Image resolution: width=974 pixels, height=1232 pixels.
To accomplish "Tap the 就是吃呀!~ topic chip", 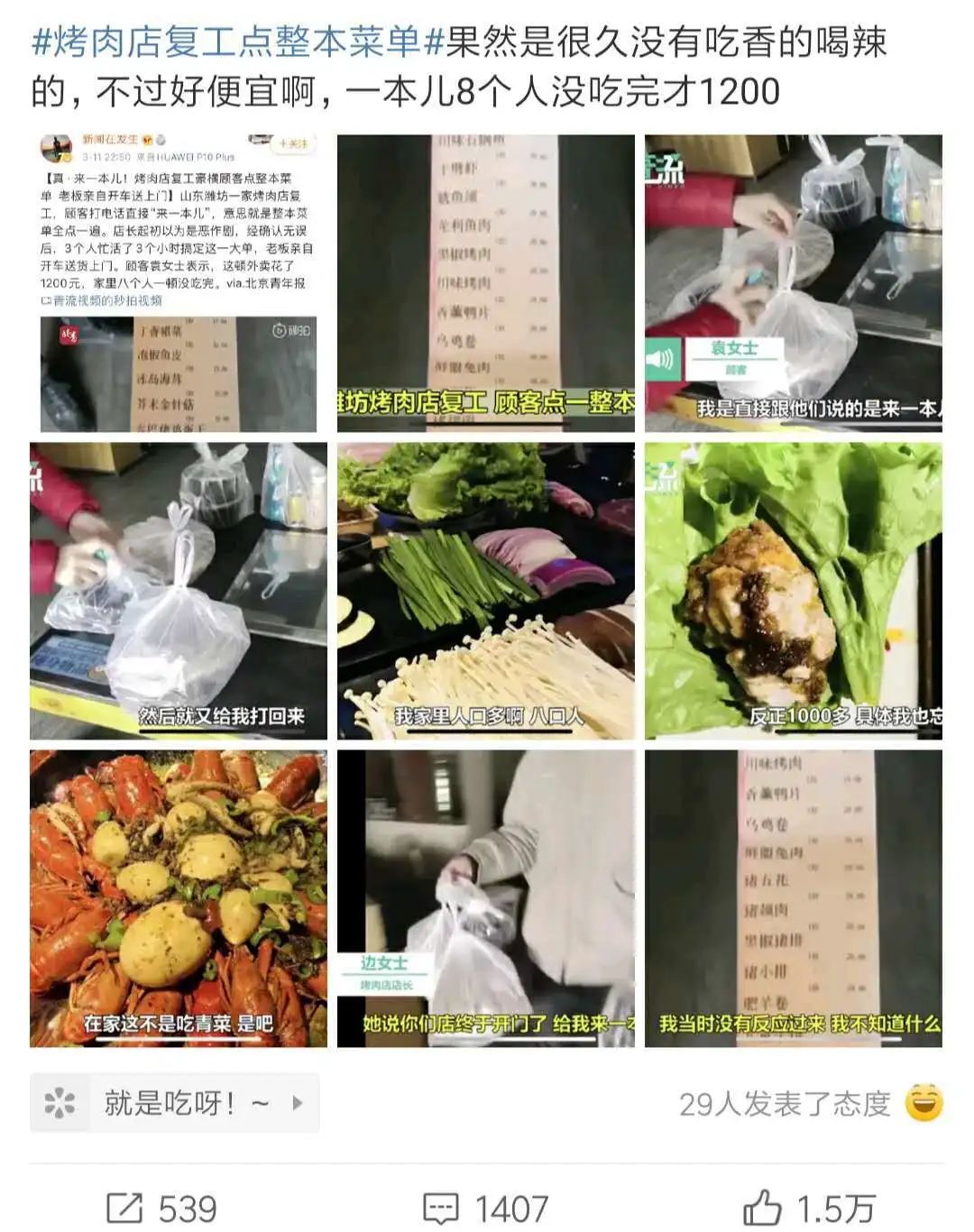I will pyautogui.click(x=175, y=1102).
